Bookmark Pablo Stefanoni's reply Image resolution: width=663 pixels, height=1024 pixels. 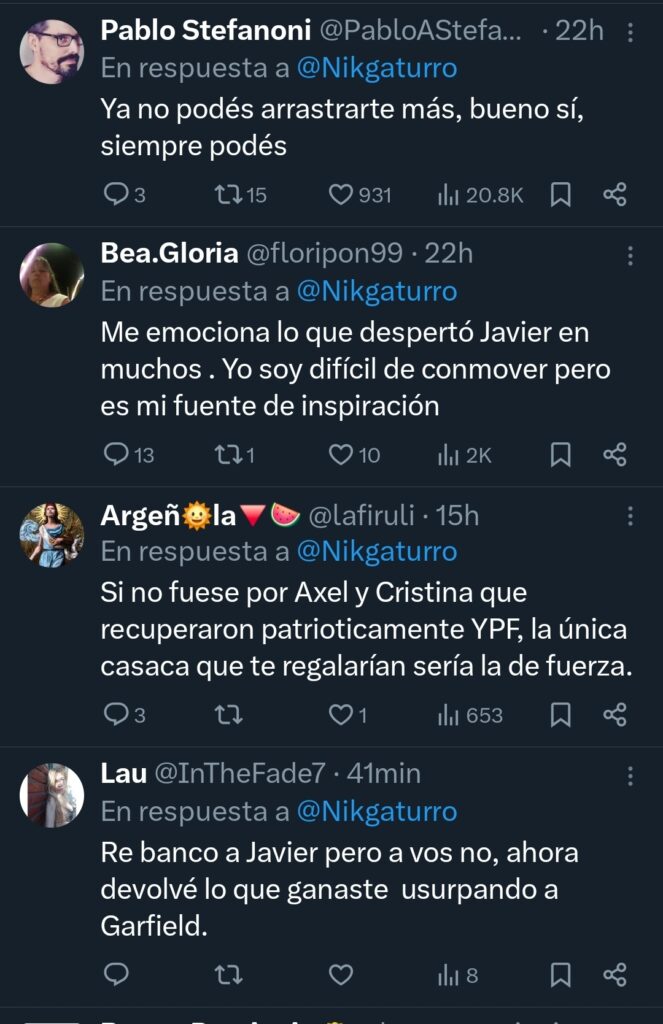tap(561, 195)
